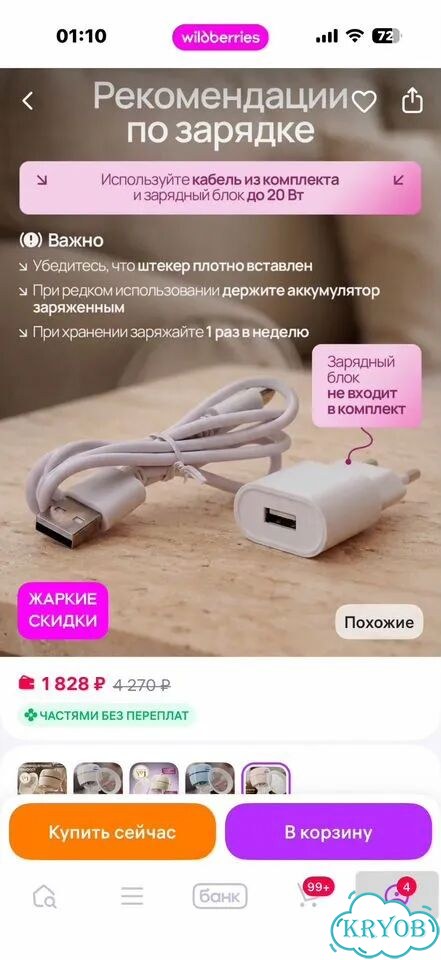Select the purple-background variant thumbnail
441x960 pixels.
click(x=154, y=778)
